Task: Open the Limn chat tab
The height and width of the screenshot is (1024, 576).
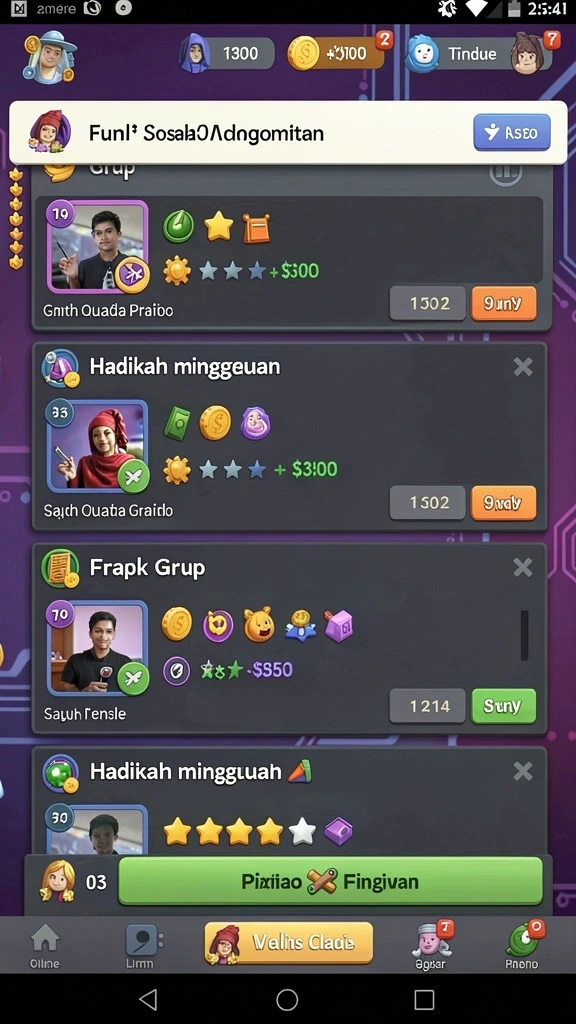Action: click(x=142, y=945)
